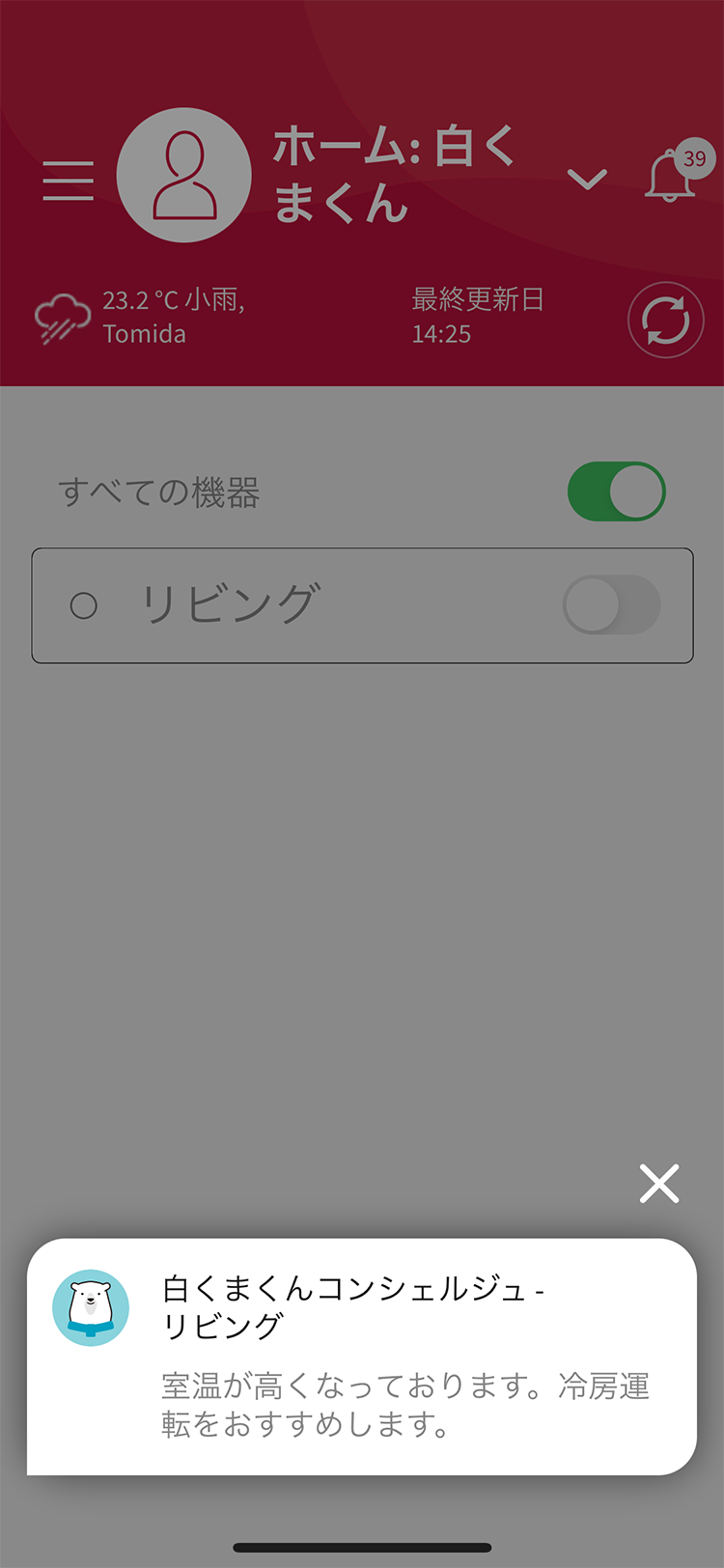Open the notifications bell

671,177
